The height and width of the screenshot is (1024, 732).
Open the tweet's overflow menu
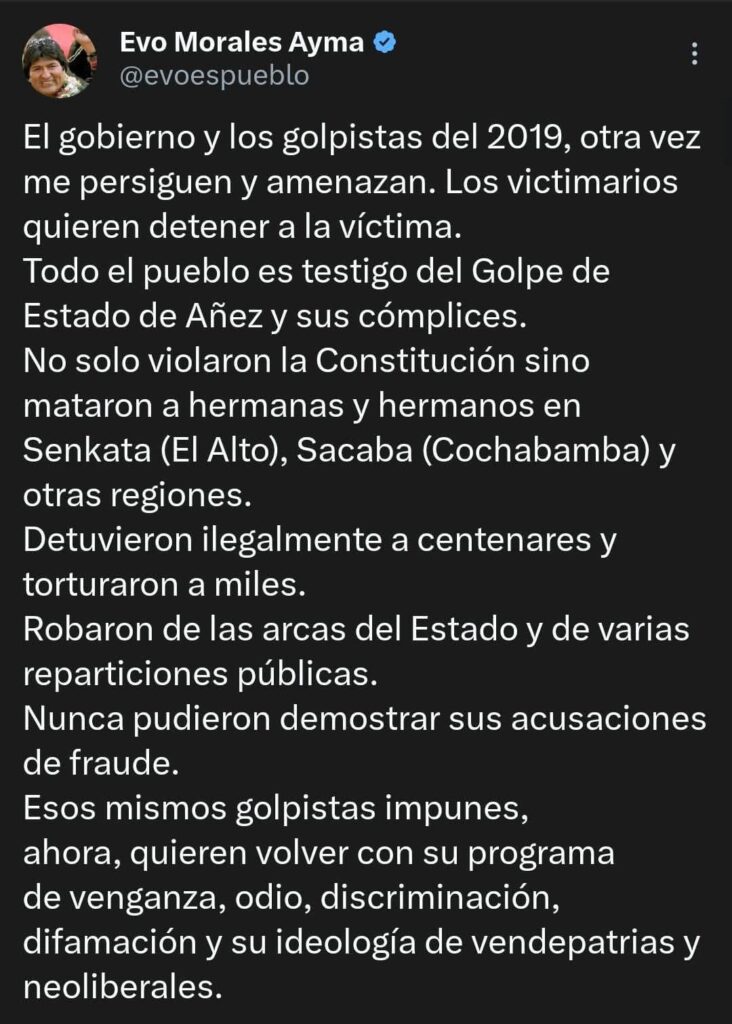pyautogui.click(x=696, y=55)
